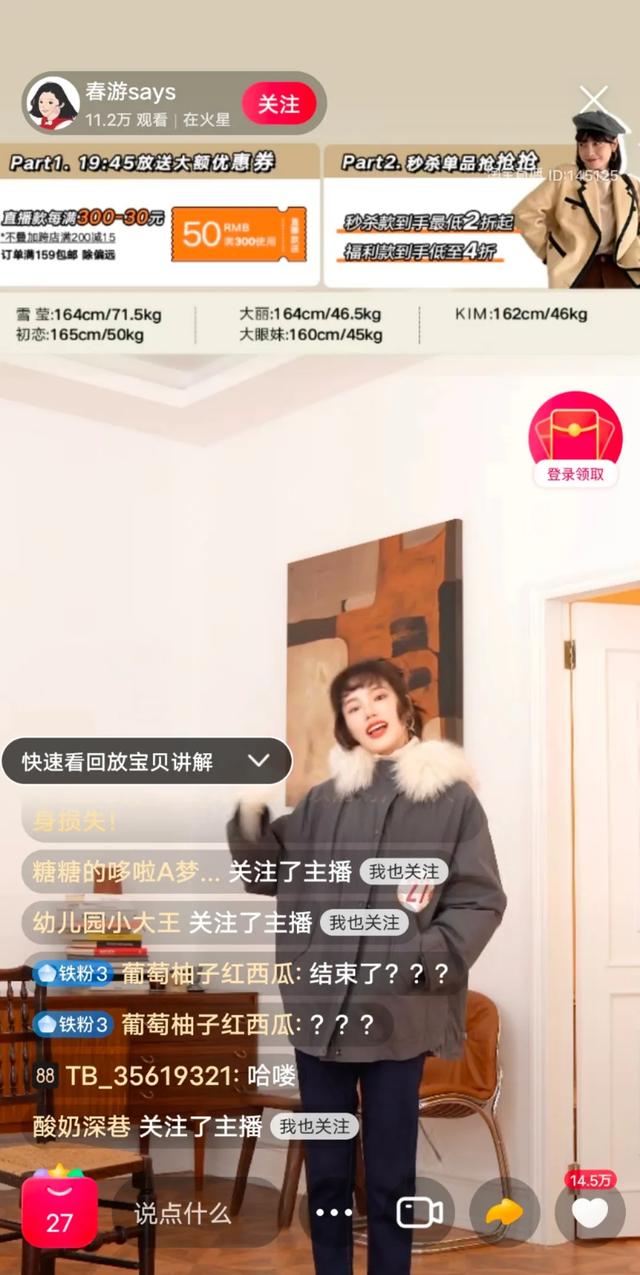Open the 50 RMB coupon banner
Viewport: 640px width, 1275px height.
point(238,234)
